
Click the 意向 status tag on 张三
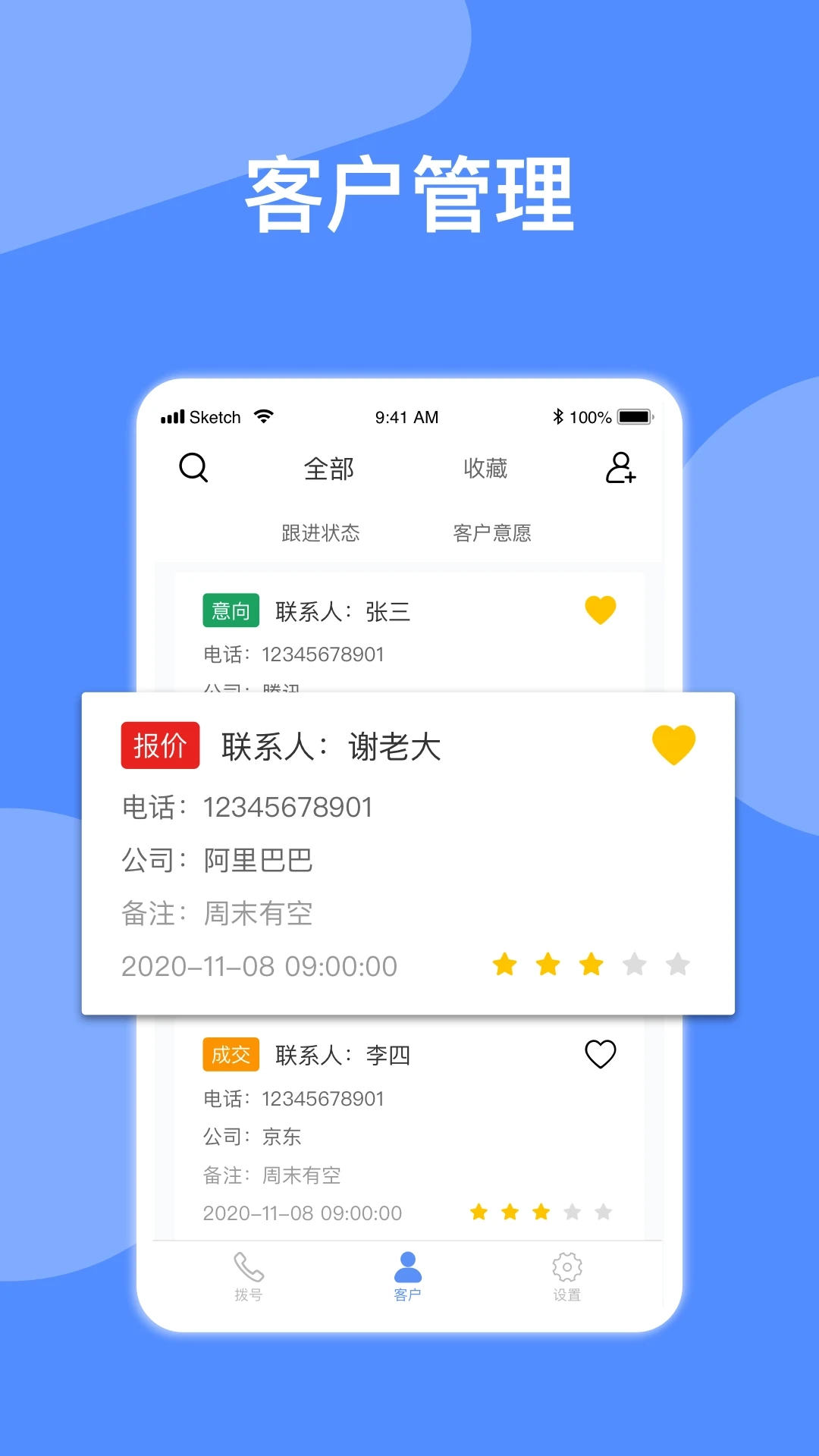tap(231, 610)
